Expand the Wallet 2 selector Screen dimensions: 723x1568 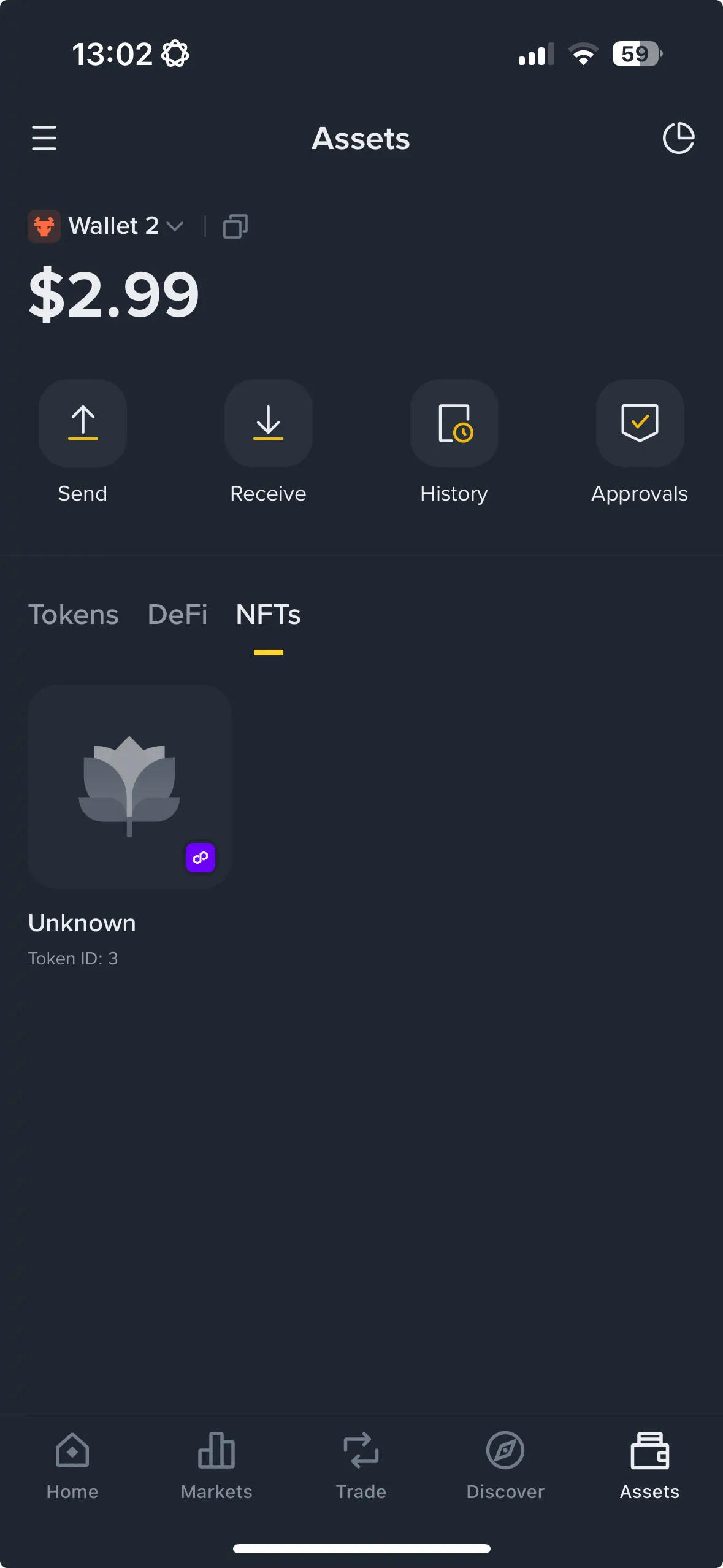[x=175, y=226]
